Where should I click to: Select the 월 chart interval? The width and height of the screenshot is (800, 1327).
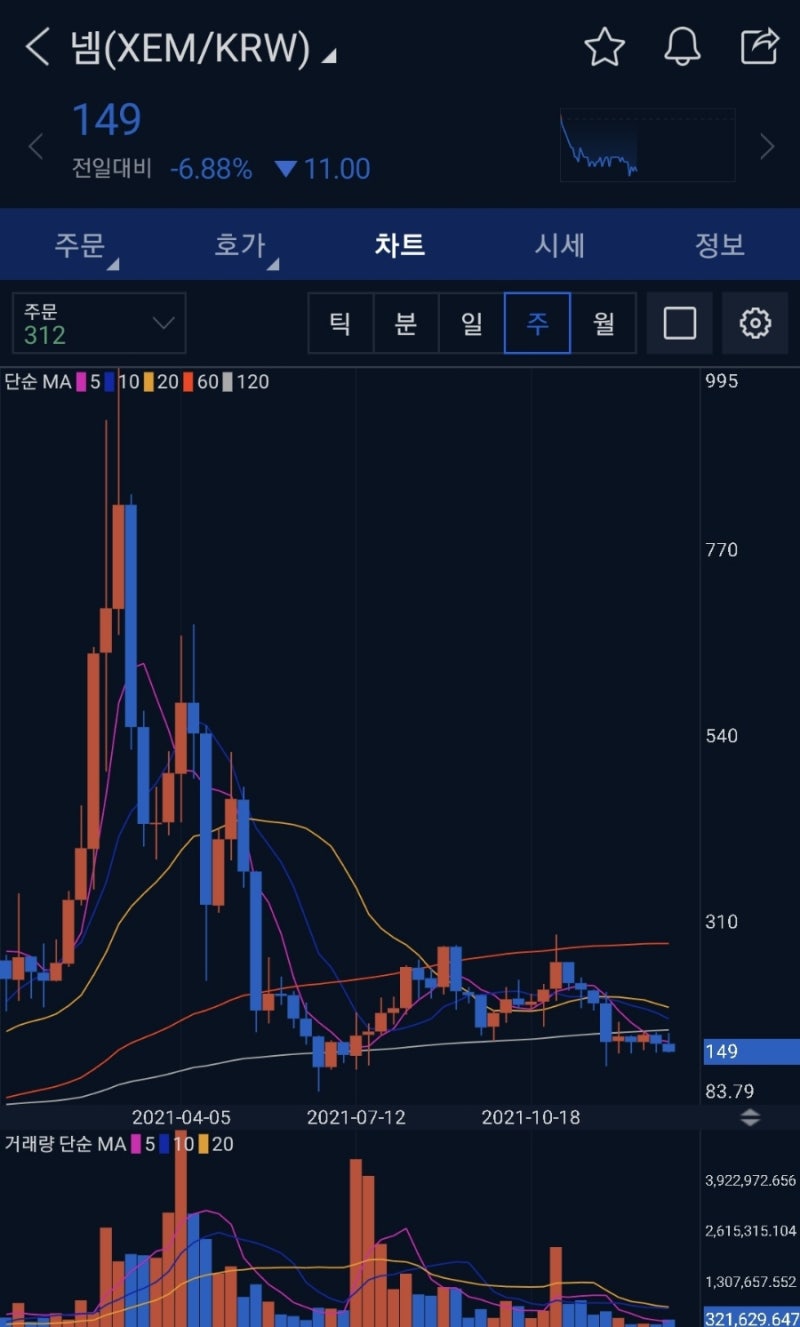(x=603, y=323)
